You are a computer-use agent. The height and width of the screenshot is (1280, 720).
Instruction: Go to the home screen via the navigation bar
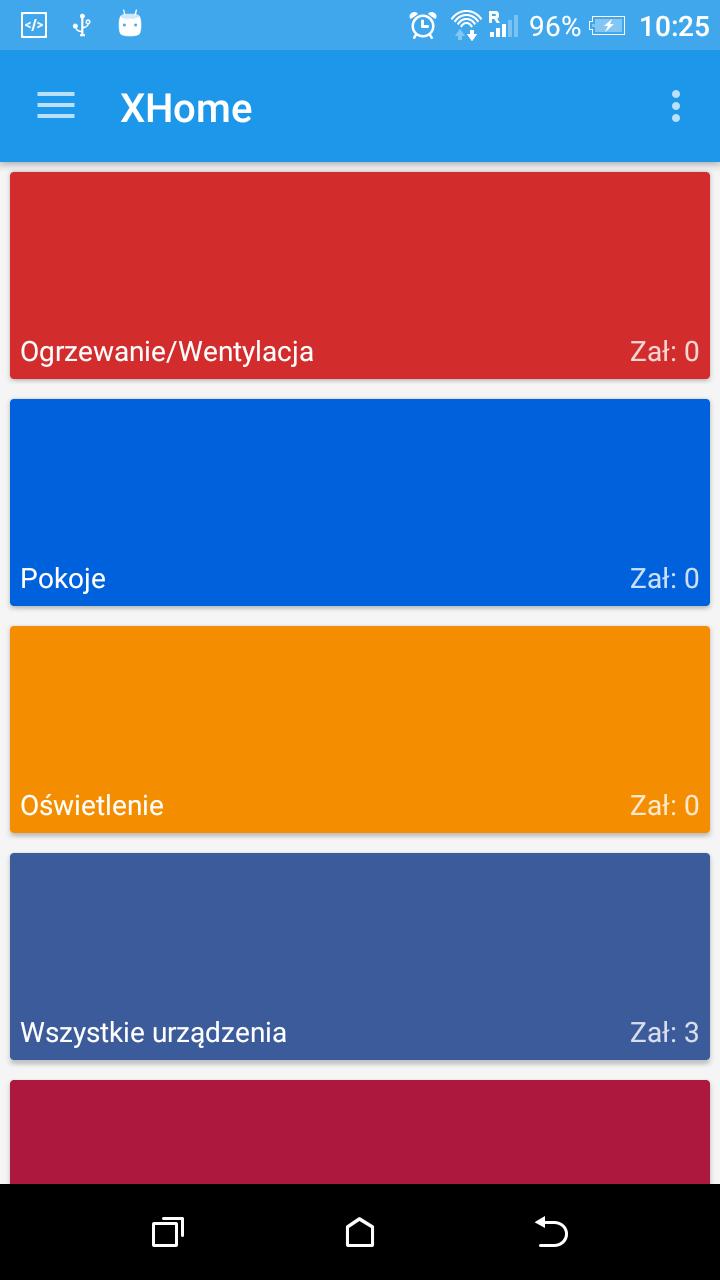360,1232
